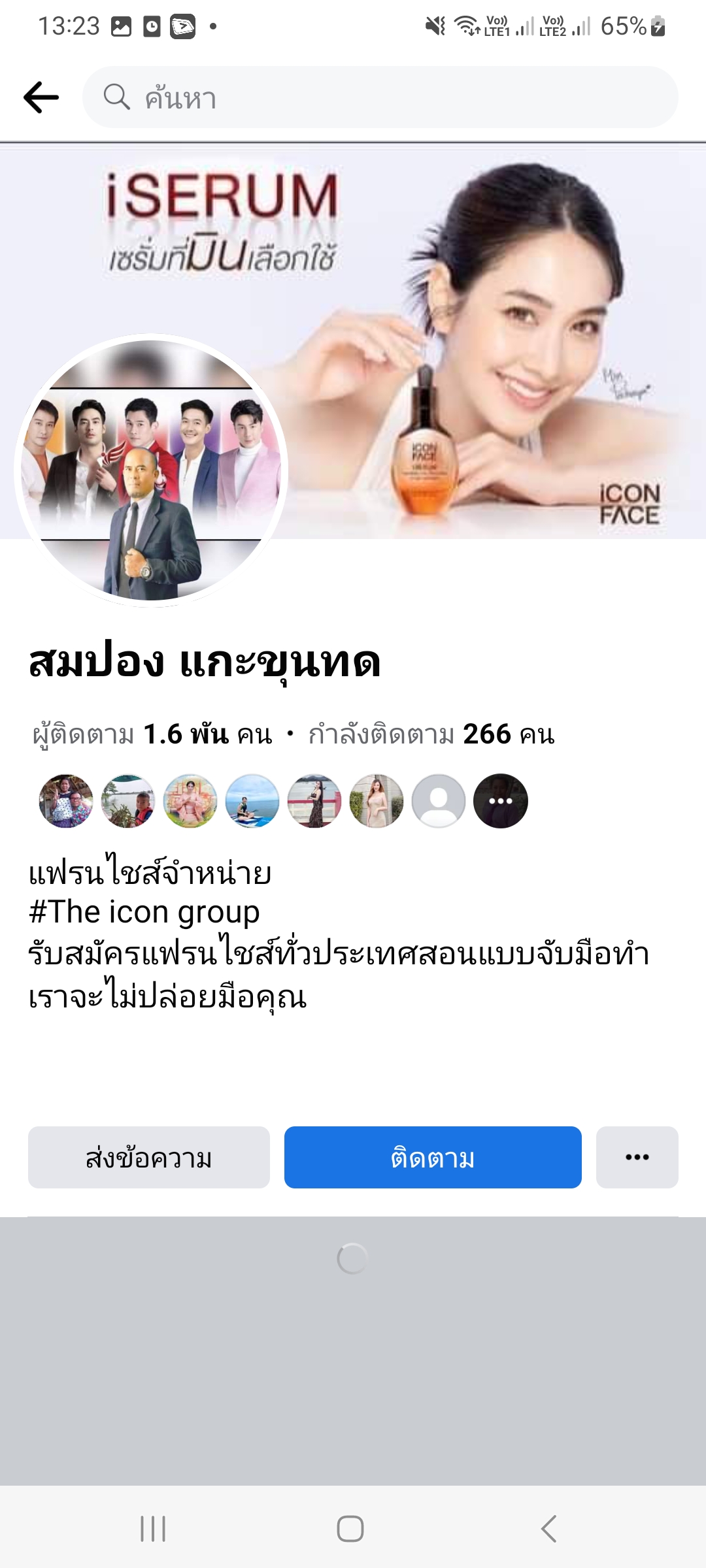The width and height of the screenshot is (706, 1568).
Task: View the 1.6 พัน followers list
Action: click(x=152, y=734)
